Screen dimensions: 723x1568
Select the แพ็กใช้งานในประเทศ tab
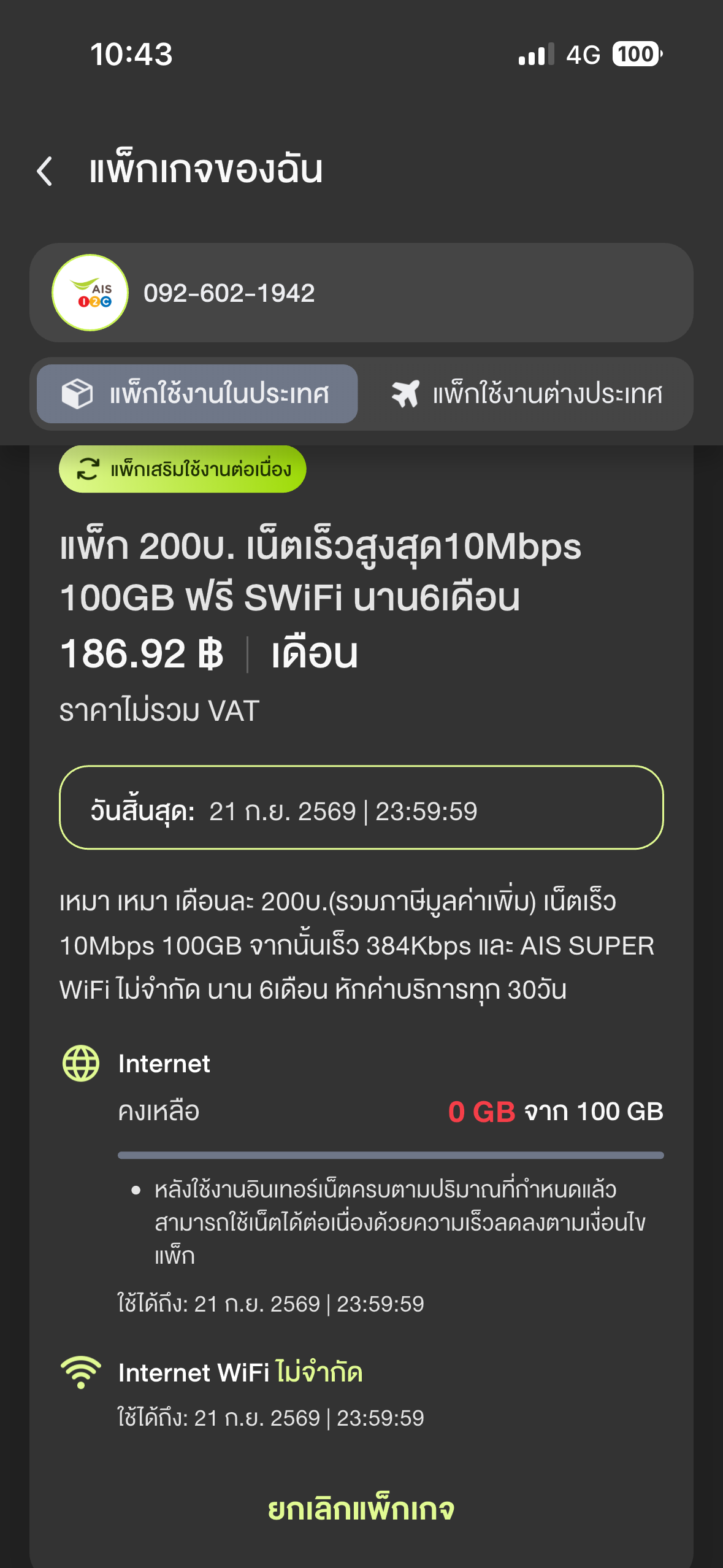pos(197,394)
